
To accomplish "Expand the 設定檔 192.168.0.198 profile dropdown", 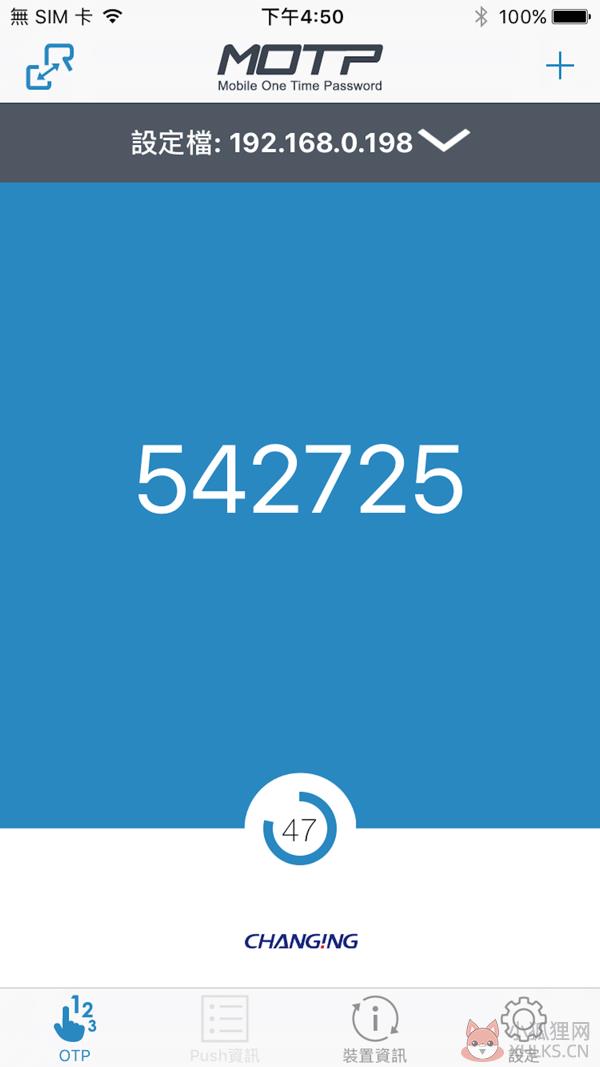I will coord(300,142).
